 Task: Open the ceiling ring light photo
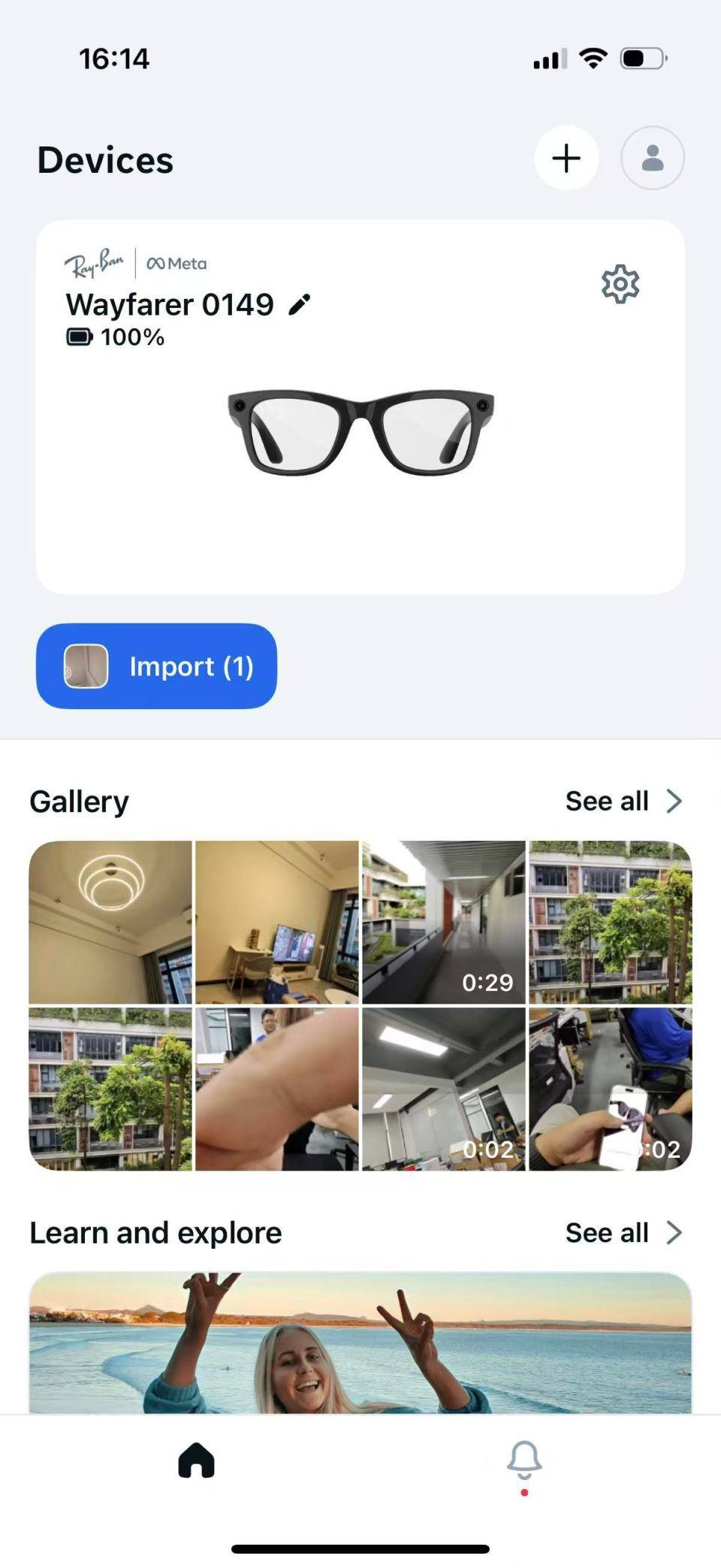tap(110, 922)
